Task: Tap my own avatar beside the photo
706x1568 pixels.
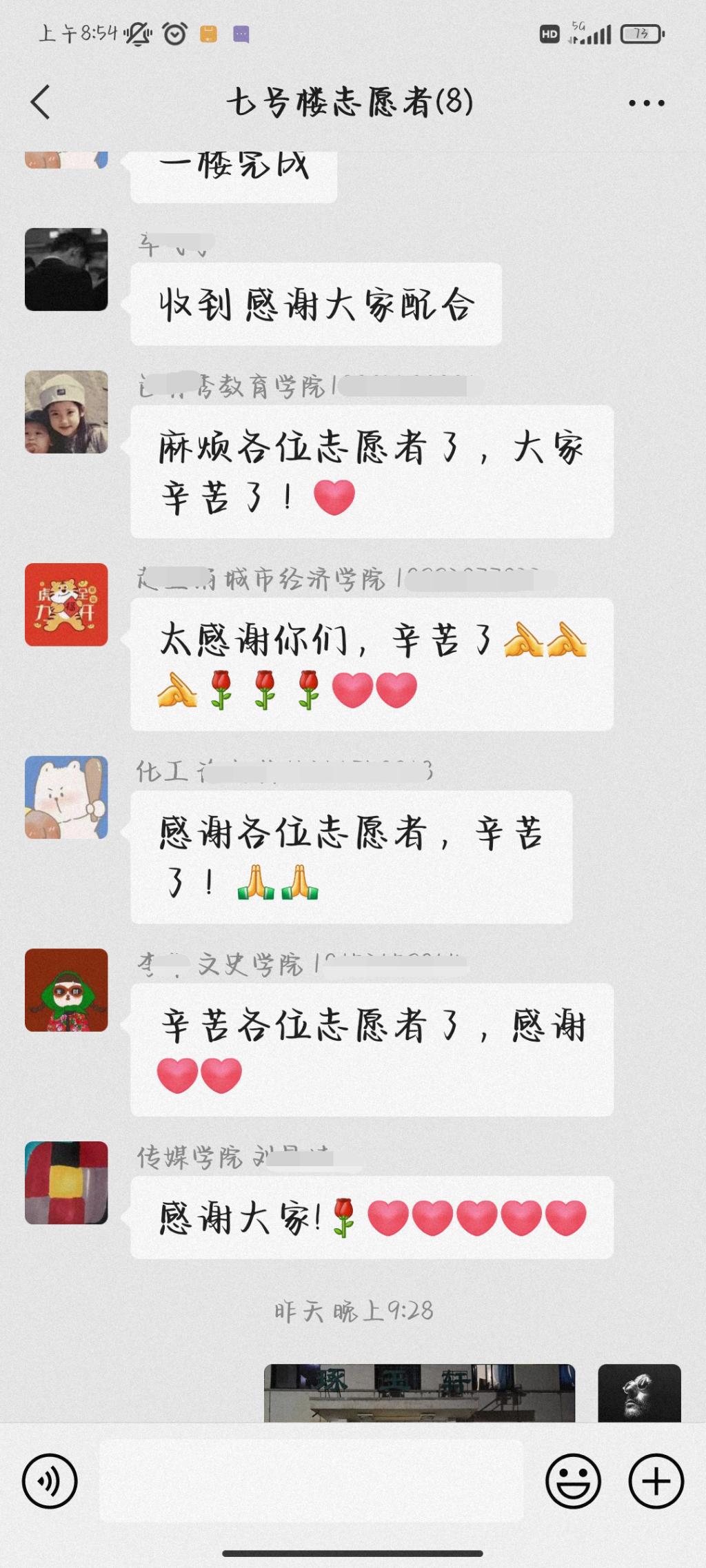Action: coord(639,1392)
